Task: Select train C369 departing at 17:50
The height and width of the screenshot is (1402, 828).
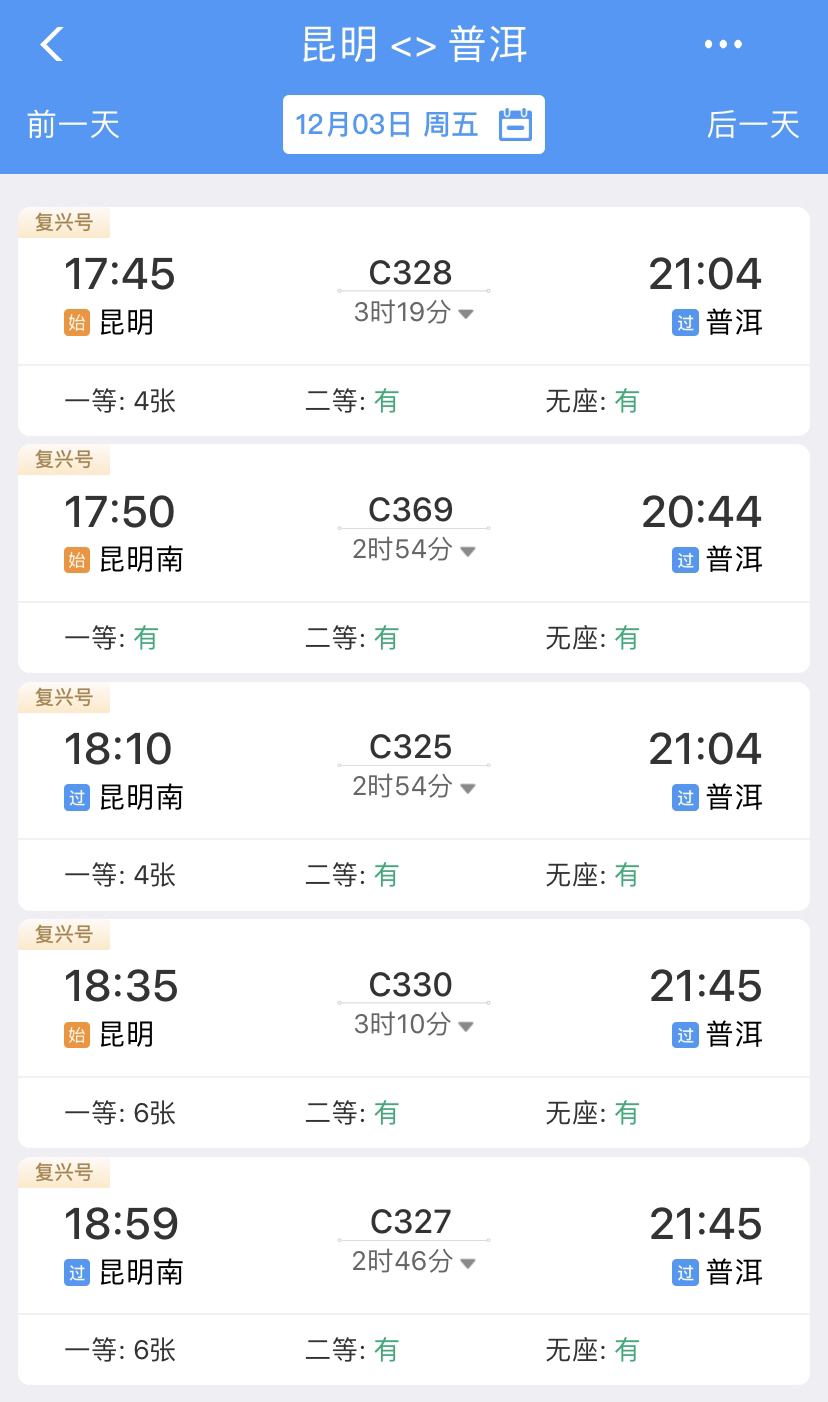Action: (x=414, y=558)
